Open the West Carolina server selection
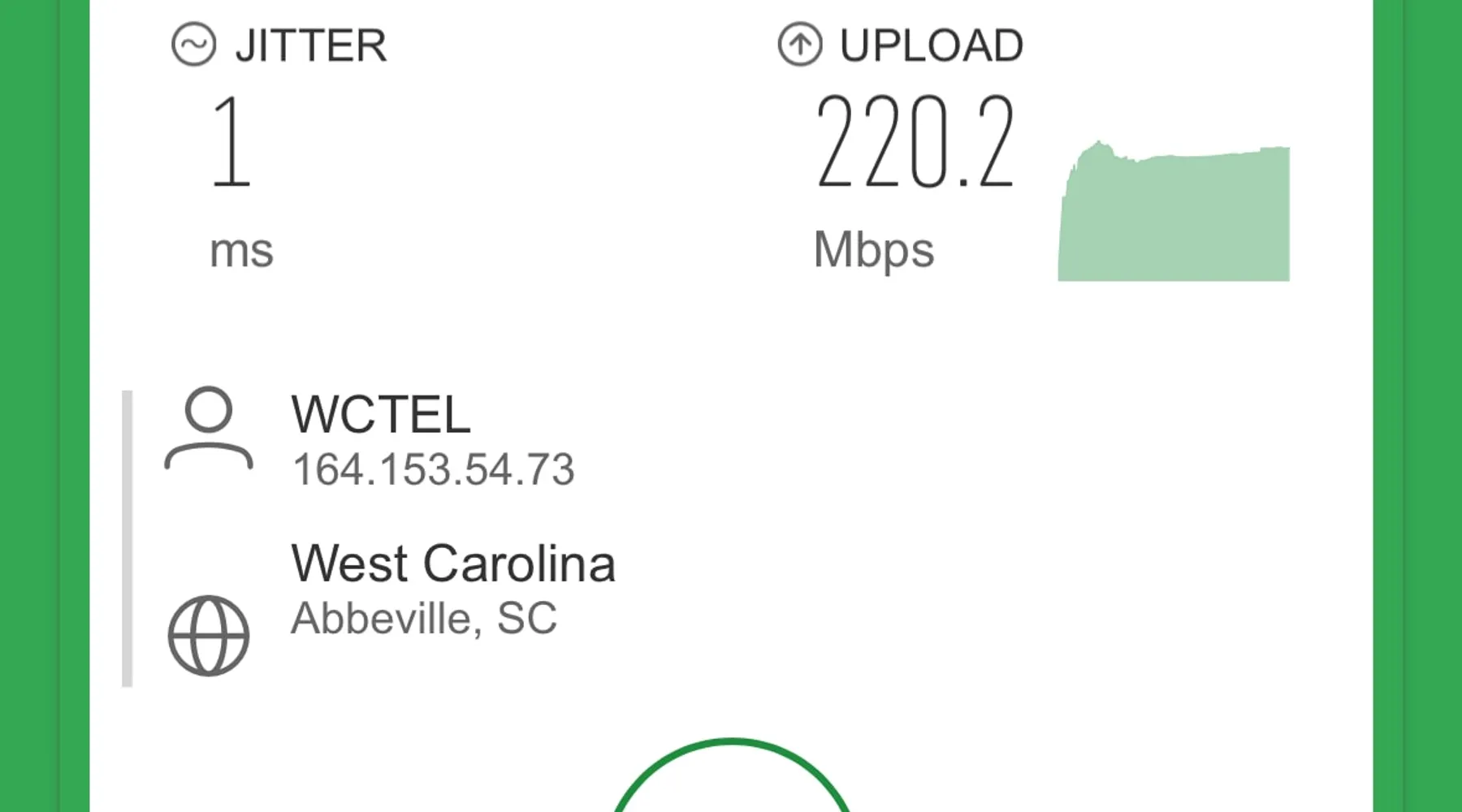Viewport: 1462px width, 812px height. (x=452, y=564)
